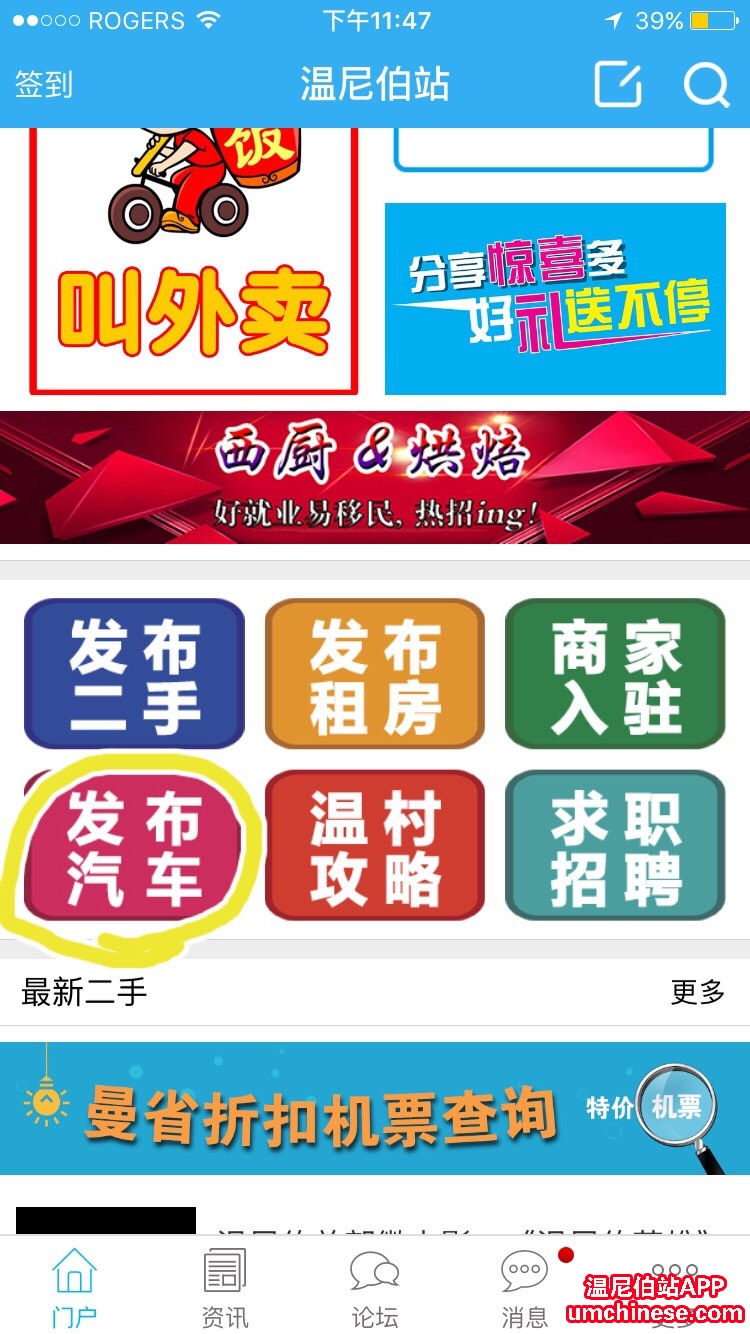This screenshot has width=750, height=1334.
Task: Tap 发布汽车 tile
Action: 134,846
